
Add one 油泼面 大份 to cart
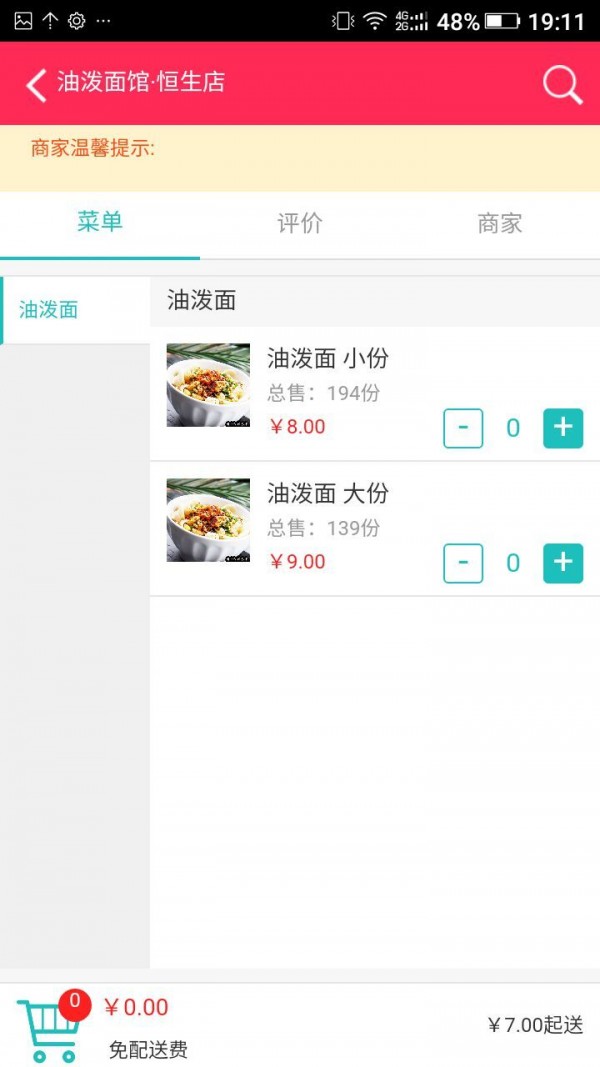click(x=563, y=563)
